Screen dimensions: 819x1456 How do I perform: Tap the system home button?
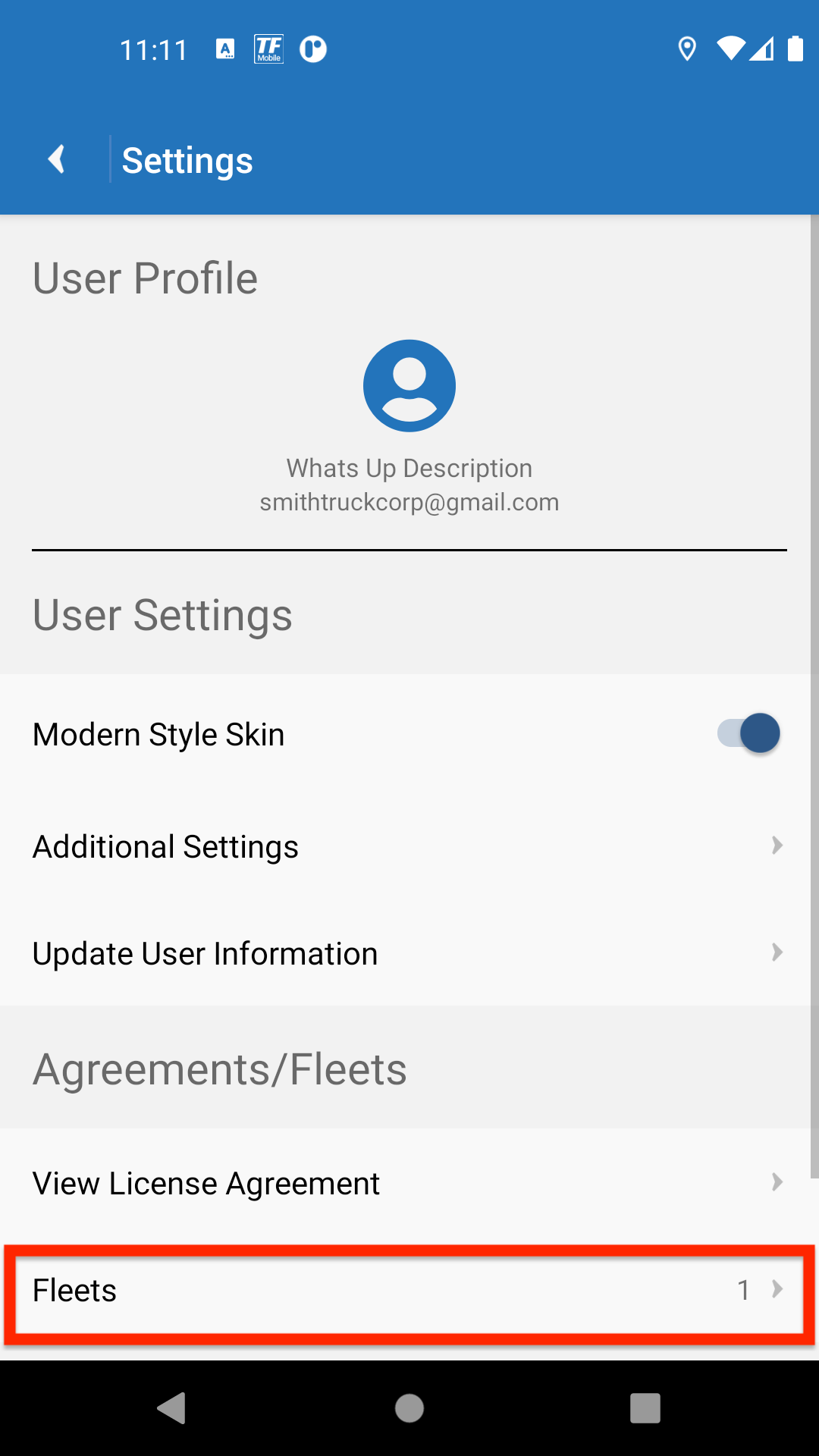pyautogui.click(x=409, y=1408)
